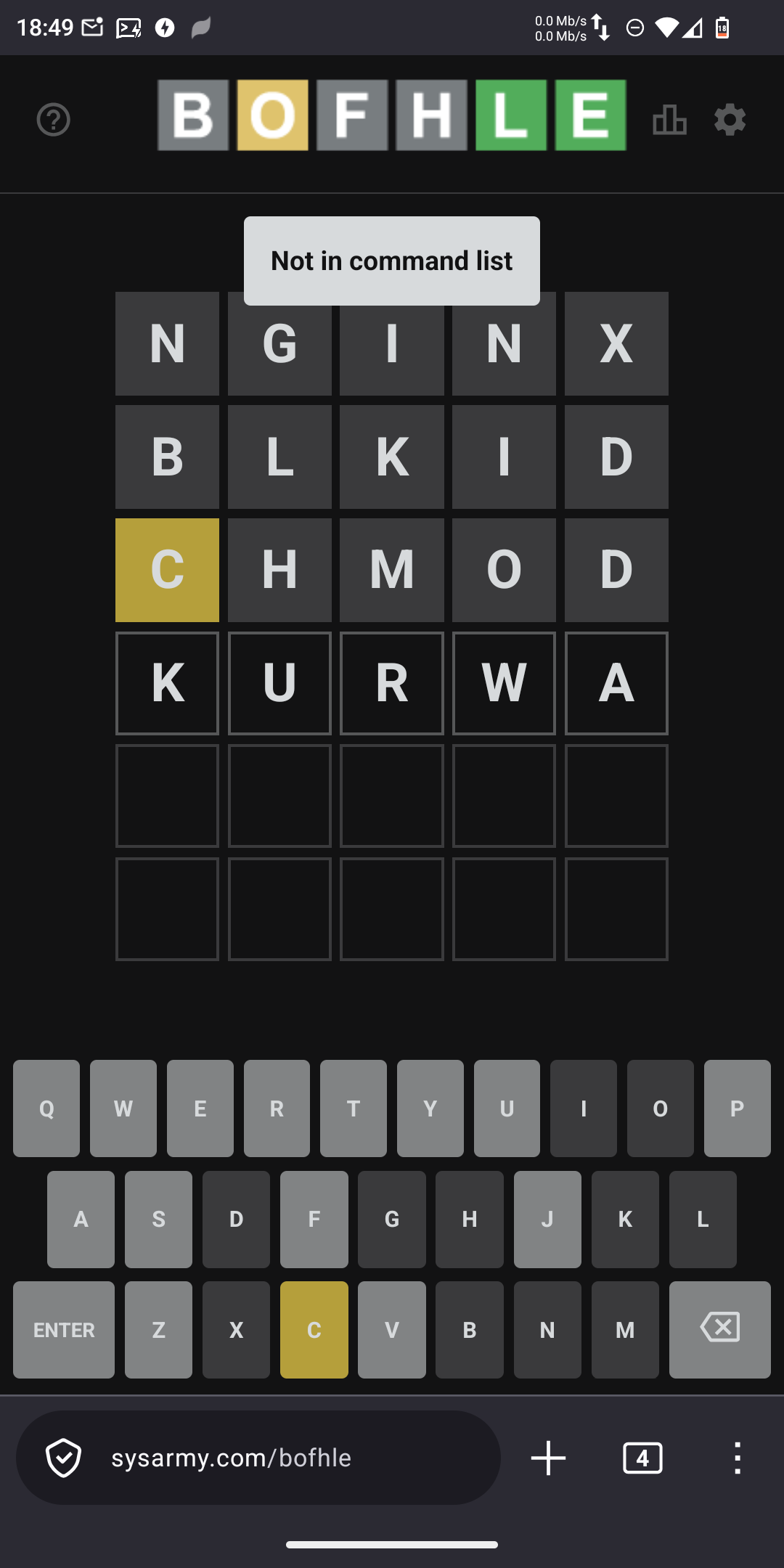Tap the letter P key
This screenshot has width=784, height=1568.
pyautogui.click(x=737, y=1108)
